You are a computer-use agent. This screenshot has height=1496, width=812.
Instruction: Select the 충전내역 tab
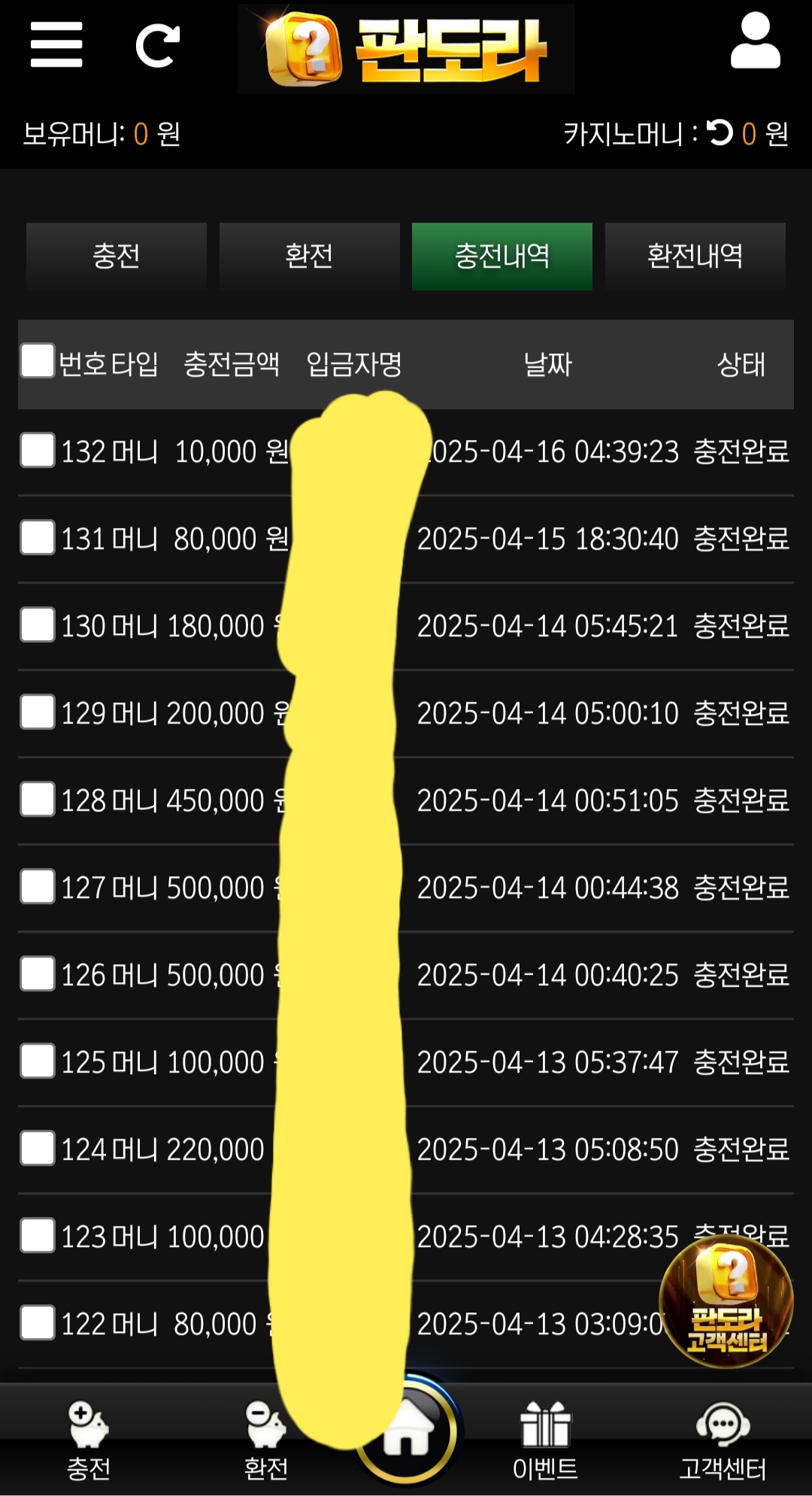[502, 256]
